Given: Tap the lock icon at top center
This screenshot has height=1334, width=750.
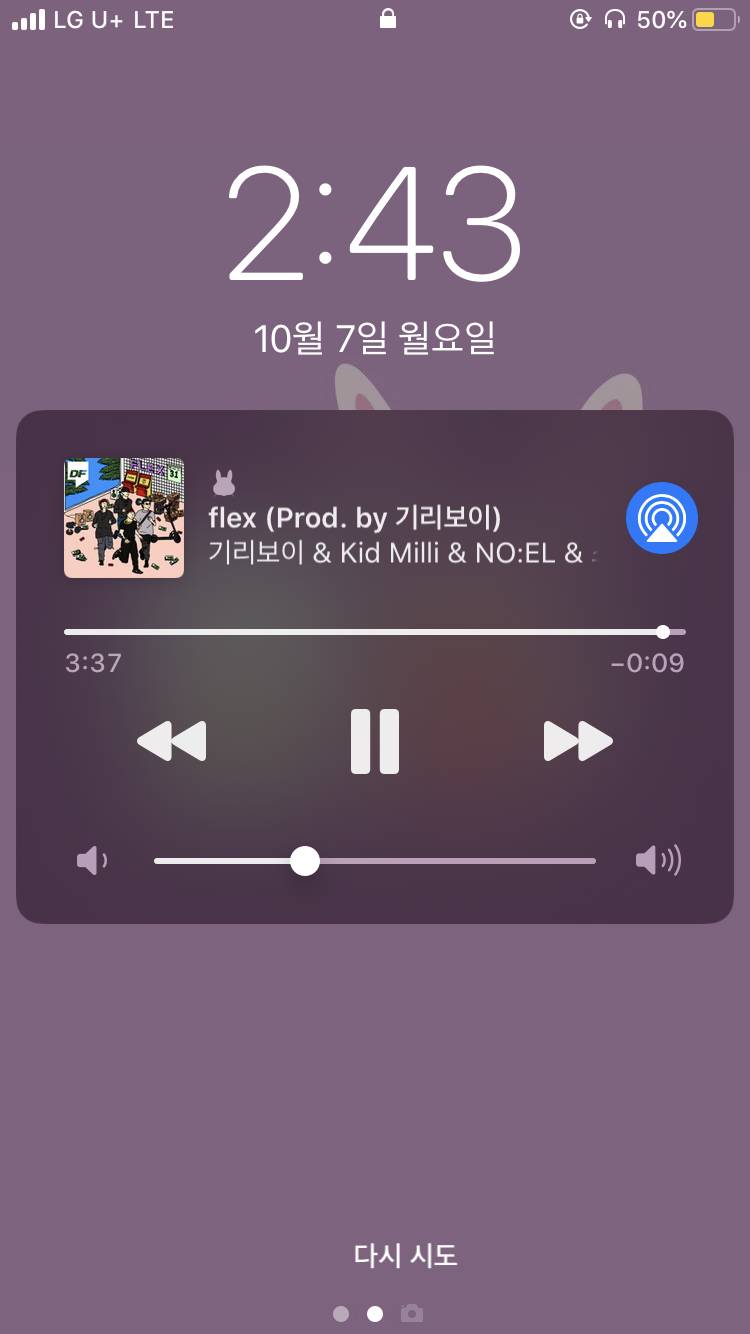Looking at the screenshot, I should click(x=388, y=18).
